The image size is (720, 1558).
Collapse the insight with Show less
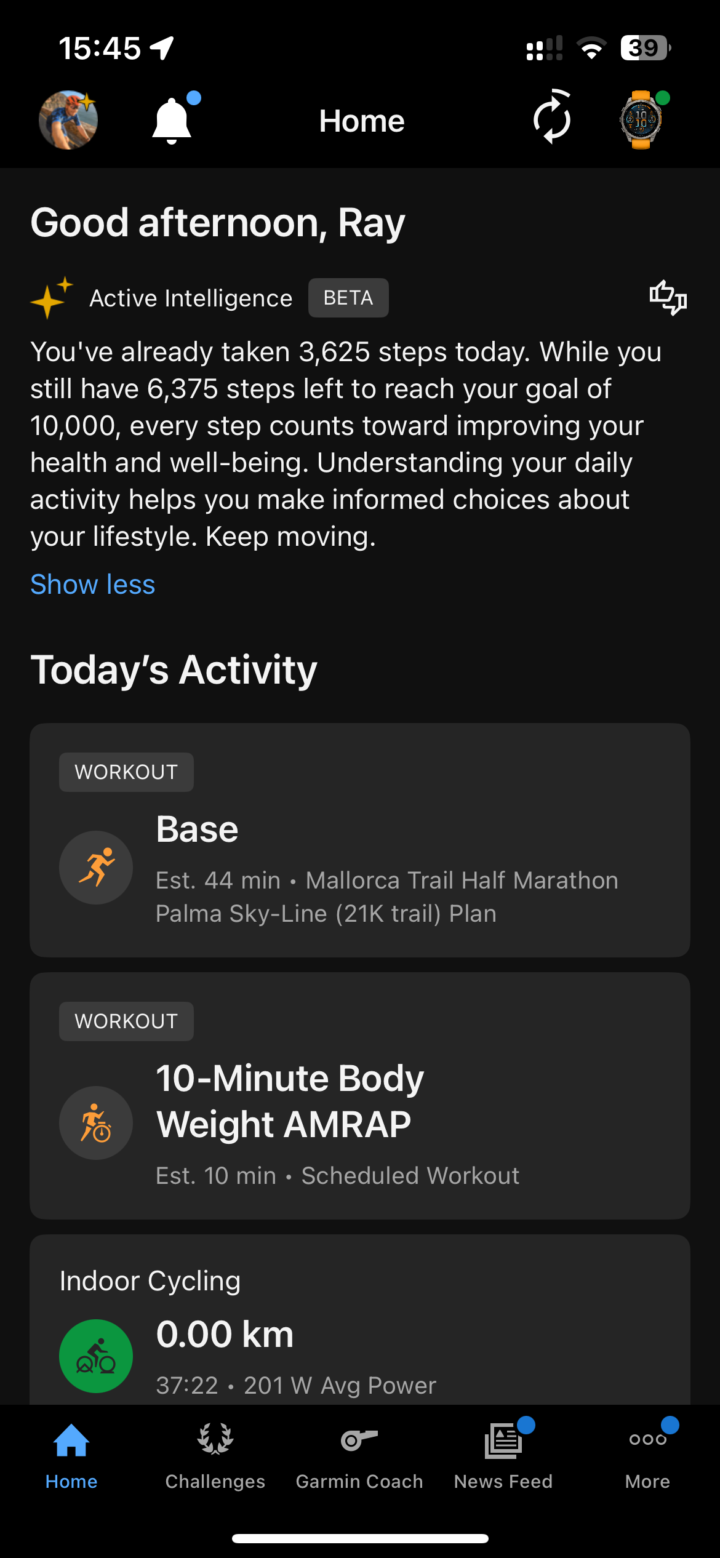[92, 584]
